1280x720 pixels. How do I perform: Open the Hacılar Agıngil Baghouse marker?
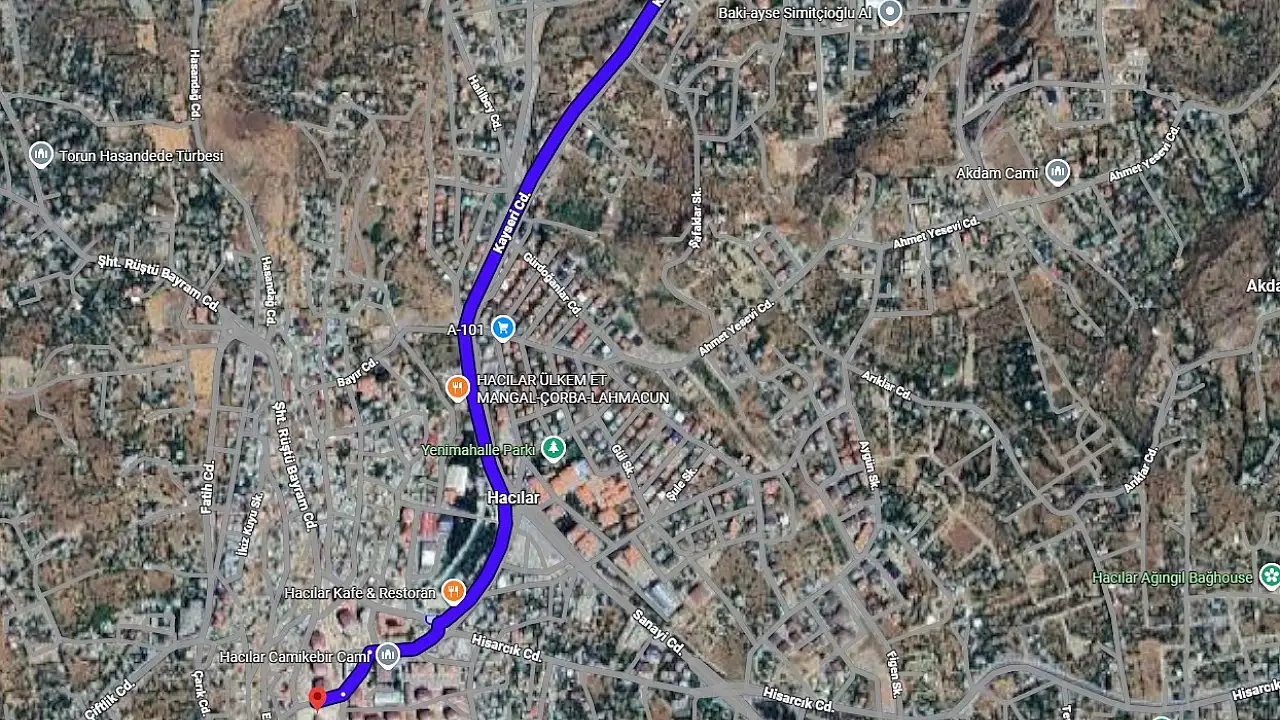(1269, 577)
